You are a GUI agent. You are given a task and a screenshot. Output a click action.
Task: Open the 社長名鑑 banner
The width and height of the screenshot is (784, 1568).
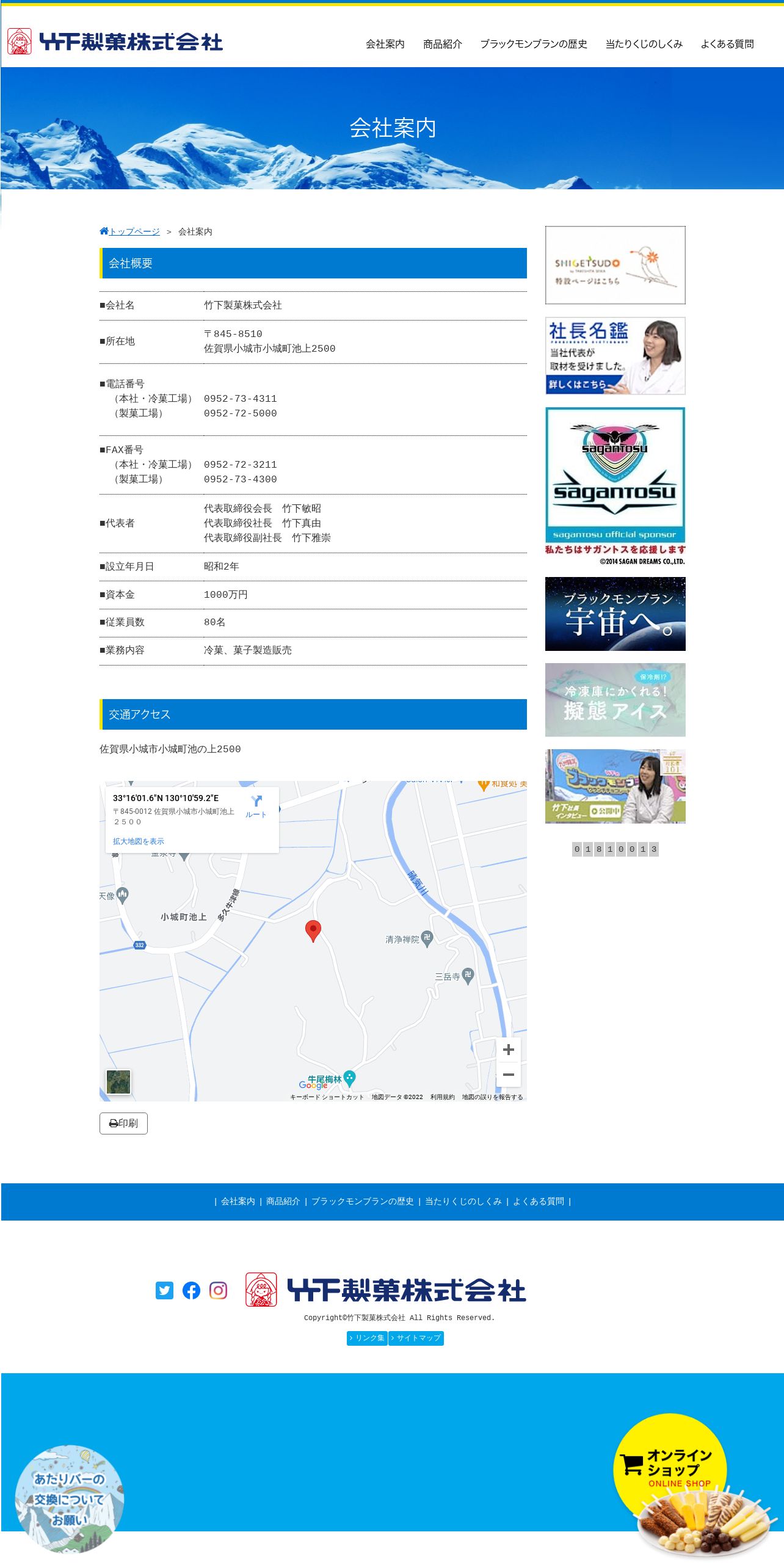[x=615, y=356]
